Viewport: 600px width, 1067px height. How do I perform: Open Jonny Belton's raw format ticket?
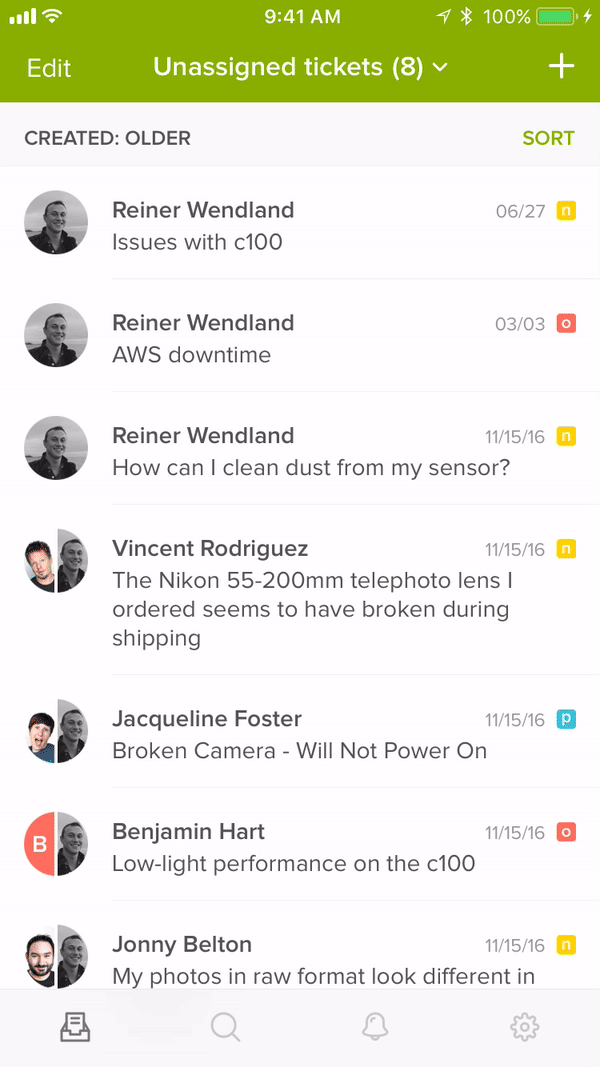click(x=300, y=946)
